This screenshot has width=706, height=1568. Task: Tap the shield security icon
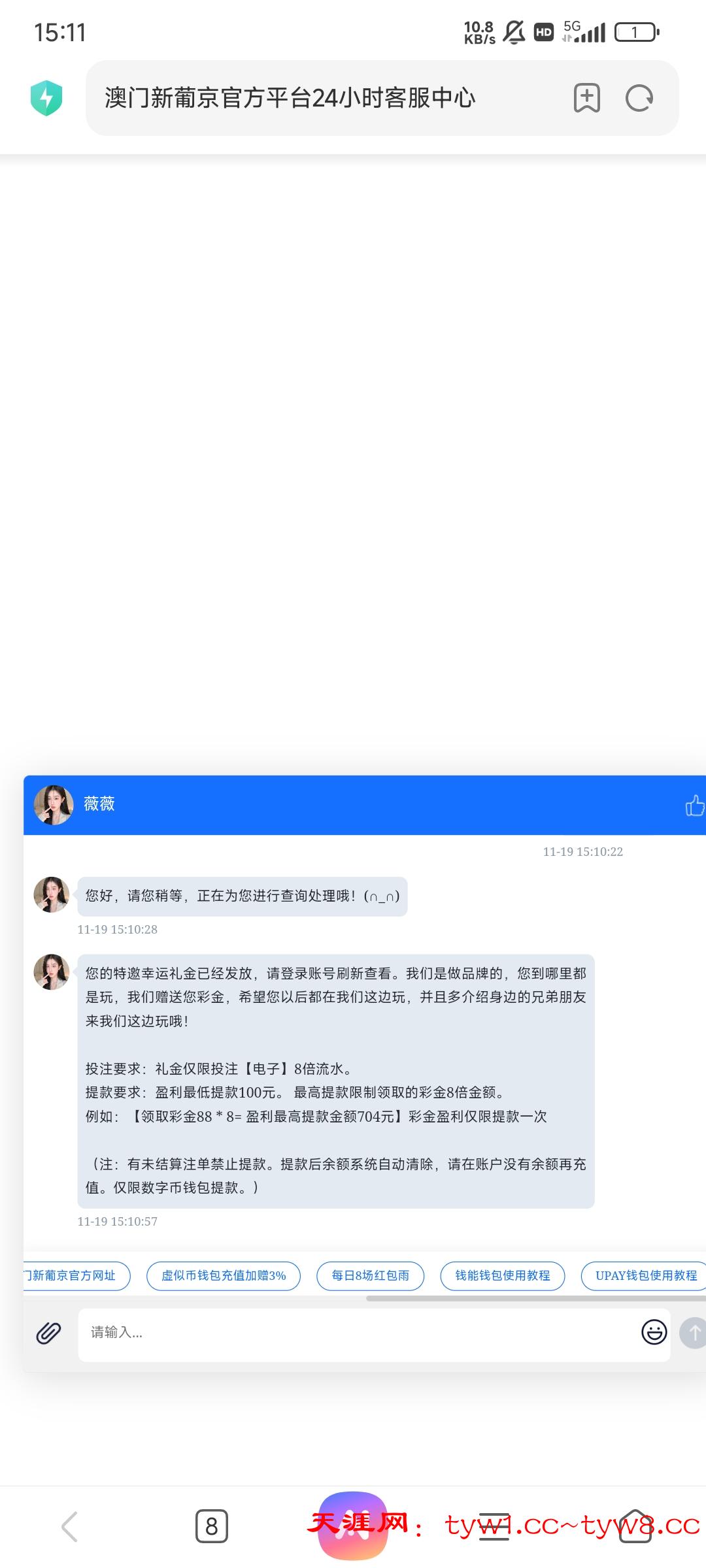[46, 98]
